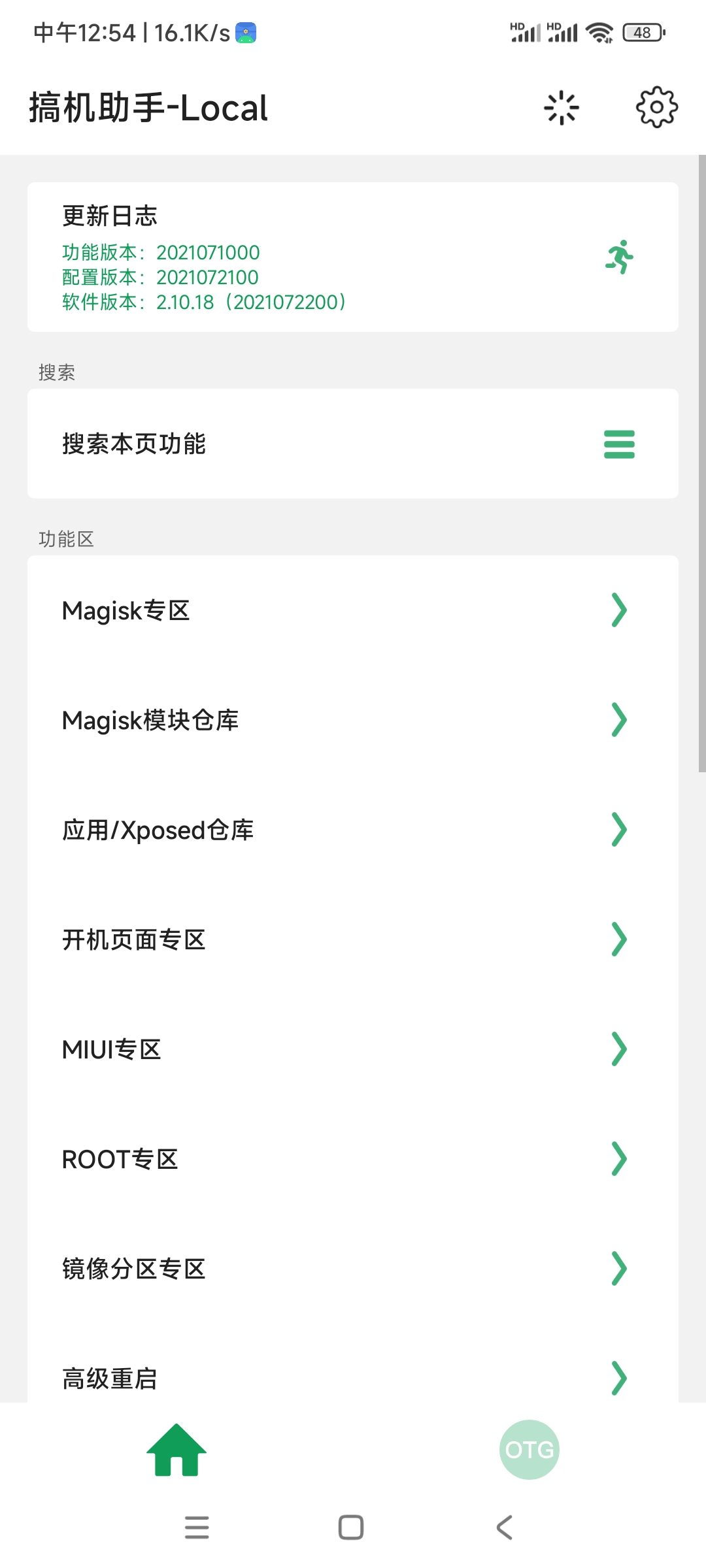The width and height of the screenshot is (706, 1568).
Task: Open the 更新日志 update log card
Action: 352,257
